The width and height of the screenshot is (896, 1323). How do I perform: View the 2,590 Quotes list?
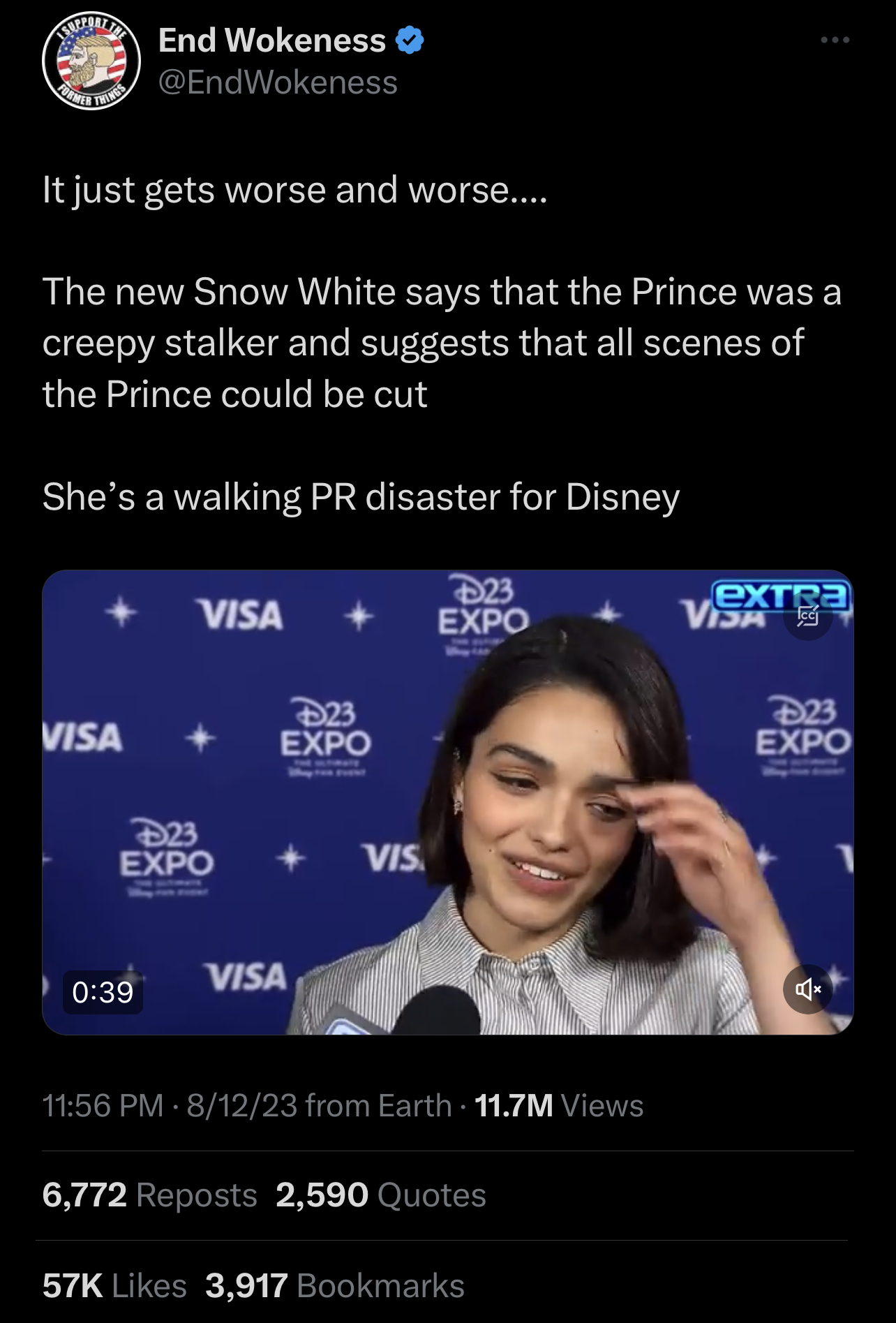point(381,1195)
